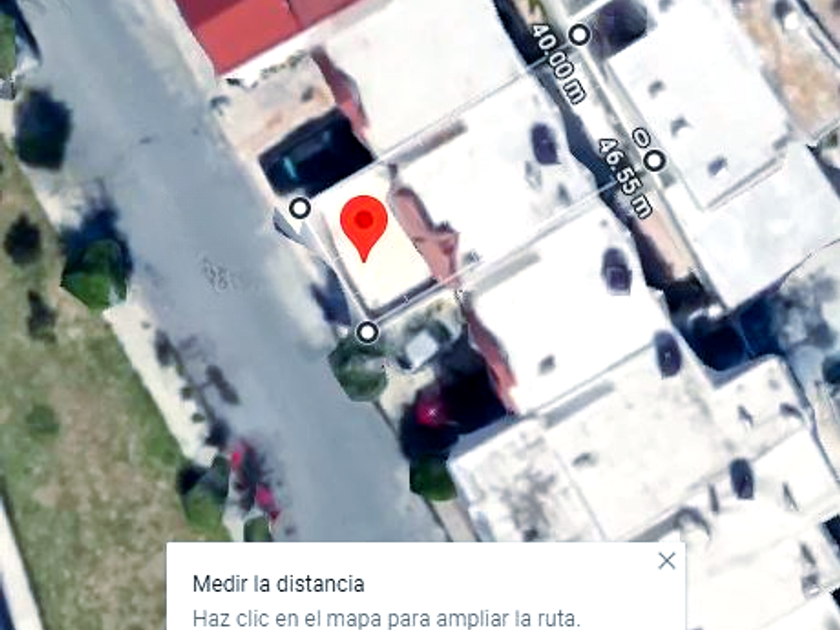Select the measurement point beside the 46.55 m label

[x=654, y=160]
